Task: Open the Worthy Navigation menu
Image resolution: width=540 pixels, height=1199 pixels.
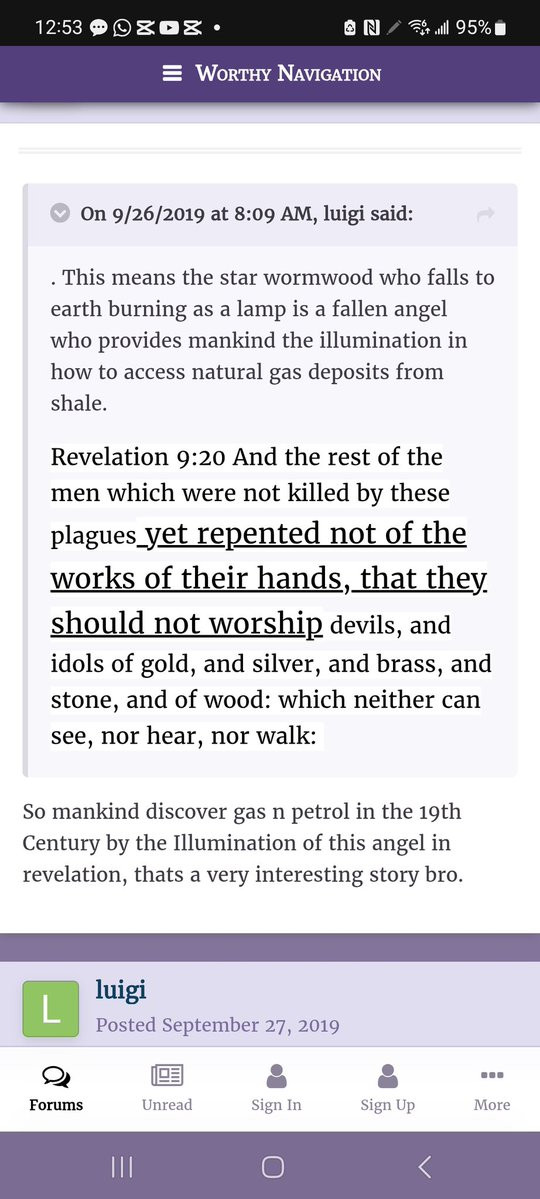Action: pos(272,74)
